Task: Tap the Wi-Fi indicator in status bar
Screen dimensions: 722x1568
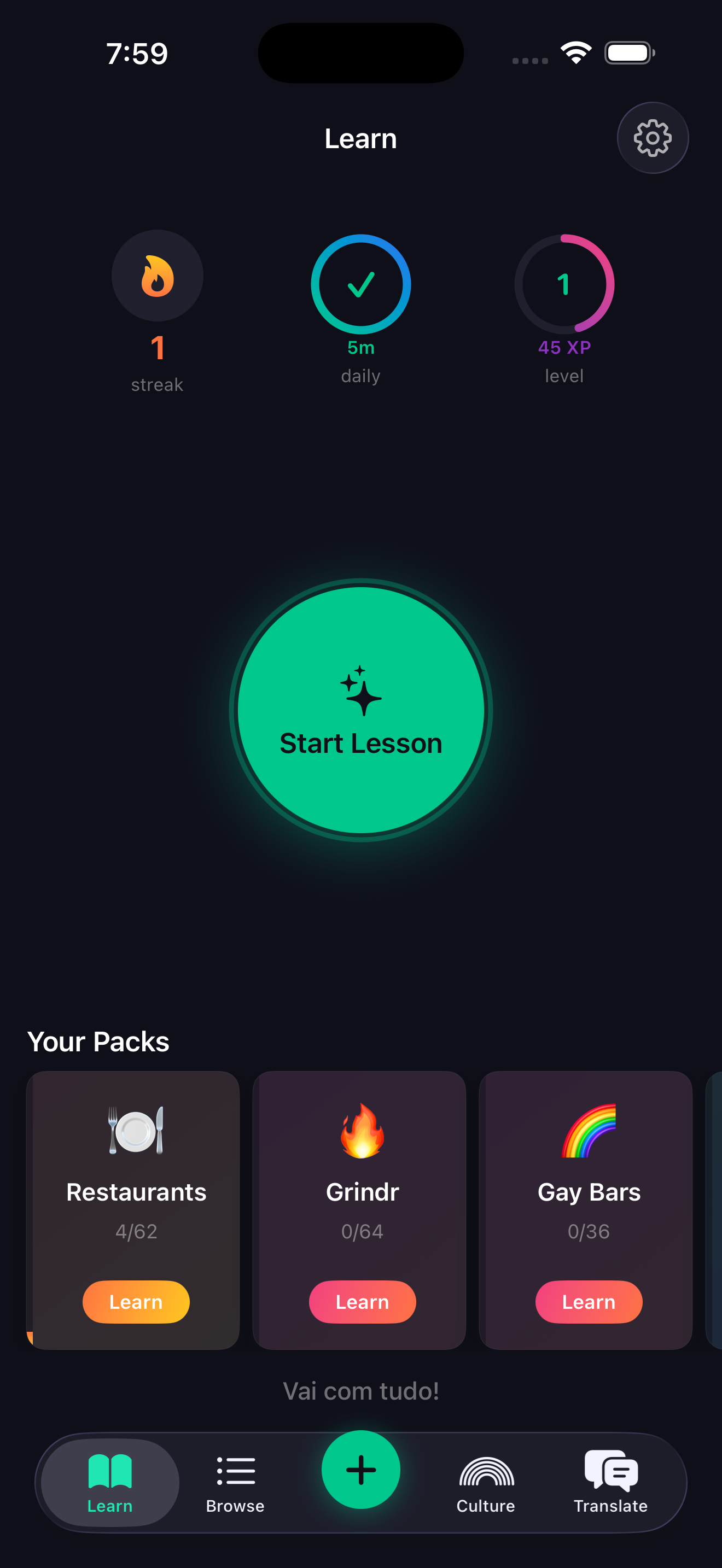Action: coord(575,52)
